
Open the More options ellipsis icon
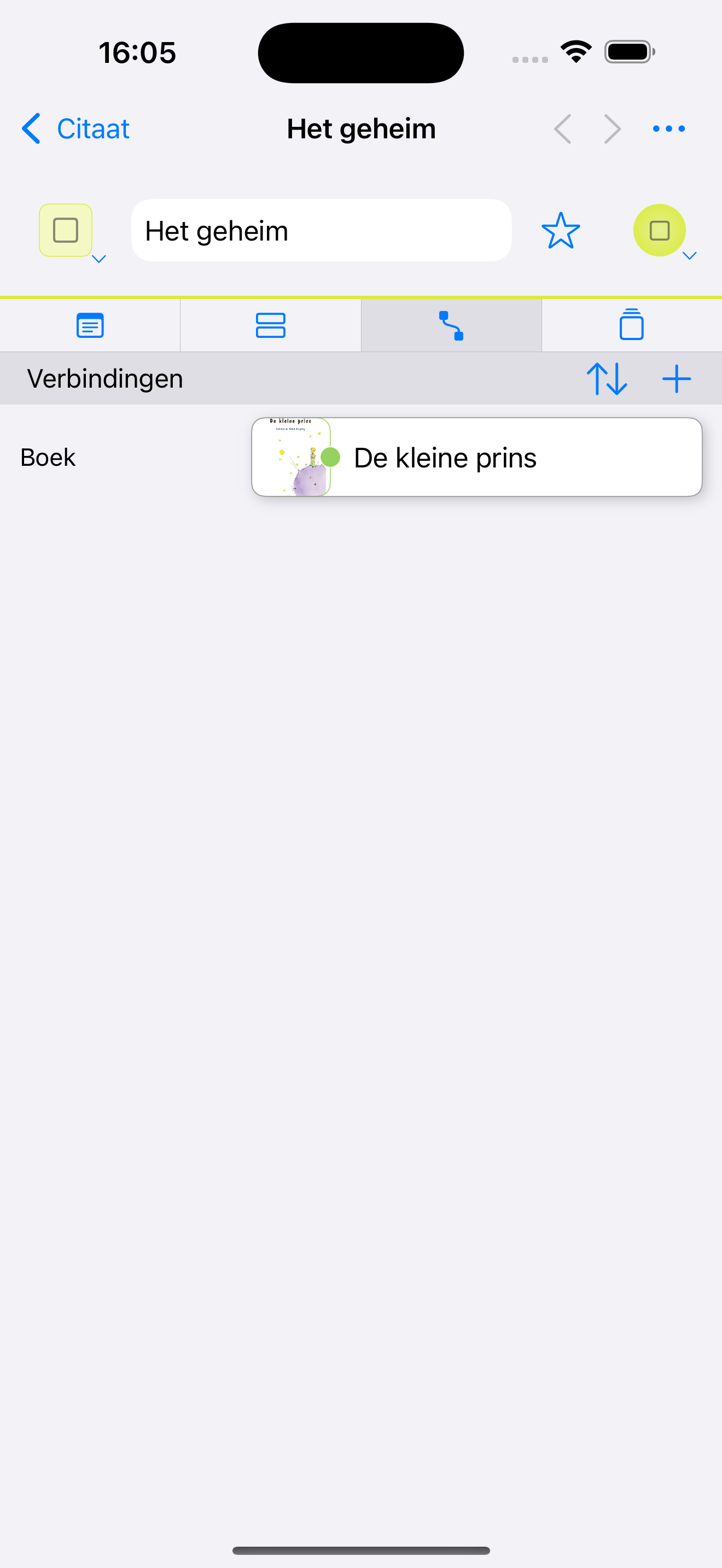pyautogui.click(x=668, y=128)
